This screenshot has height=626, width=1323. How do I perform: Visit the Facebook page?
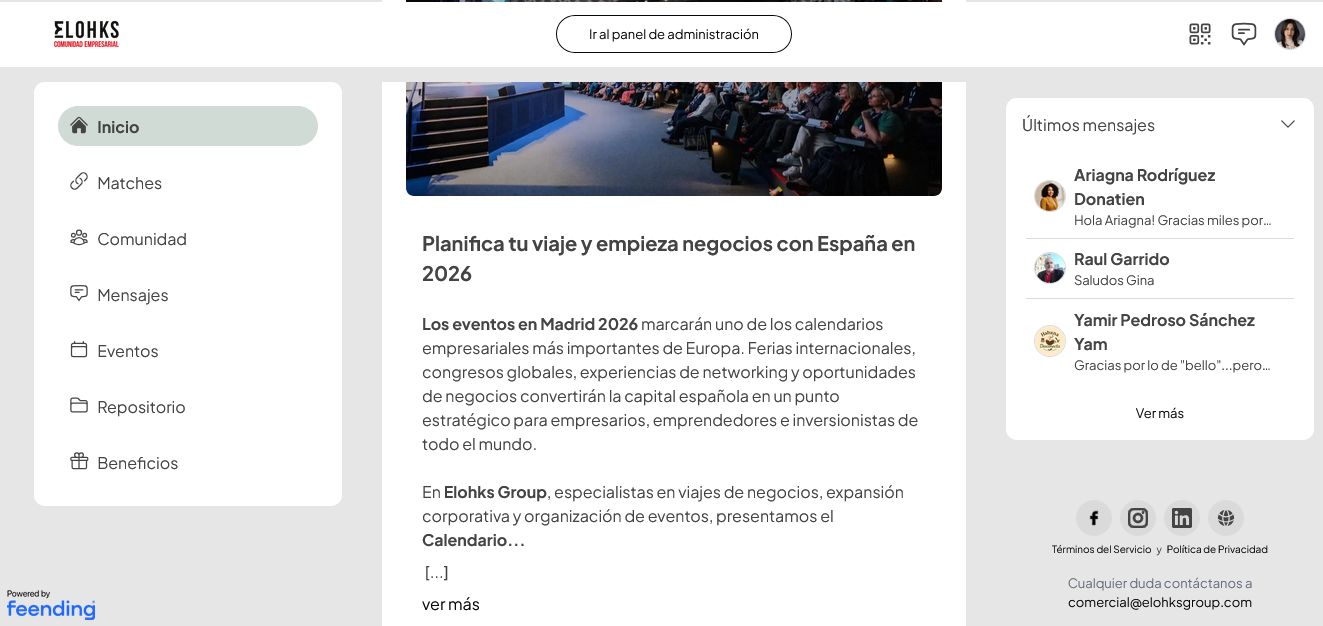coord(1094,518)
